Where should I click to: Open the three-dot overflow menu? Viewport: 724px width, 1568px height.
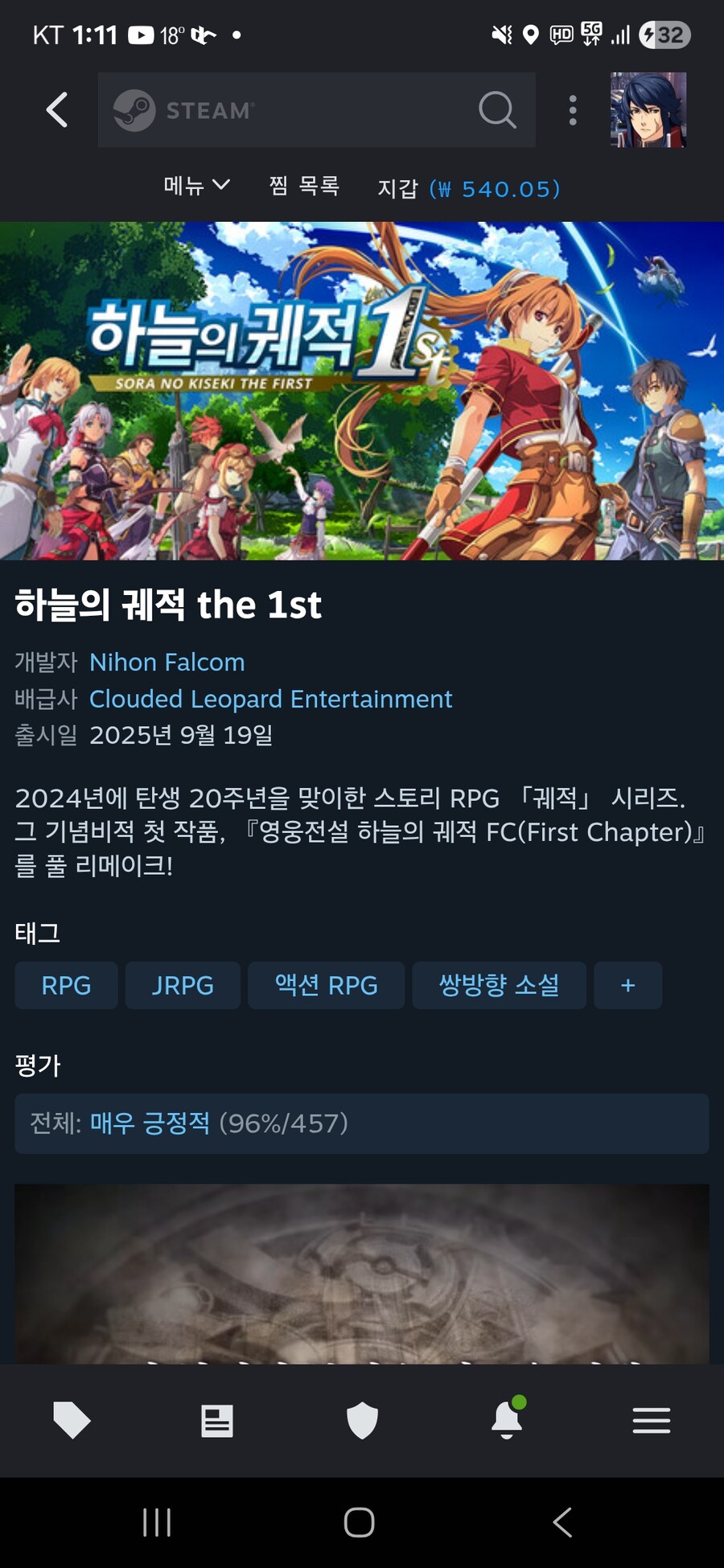[x=573, y=110]
